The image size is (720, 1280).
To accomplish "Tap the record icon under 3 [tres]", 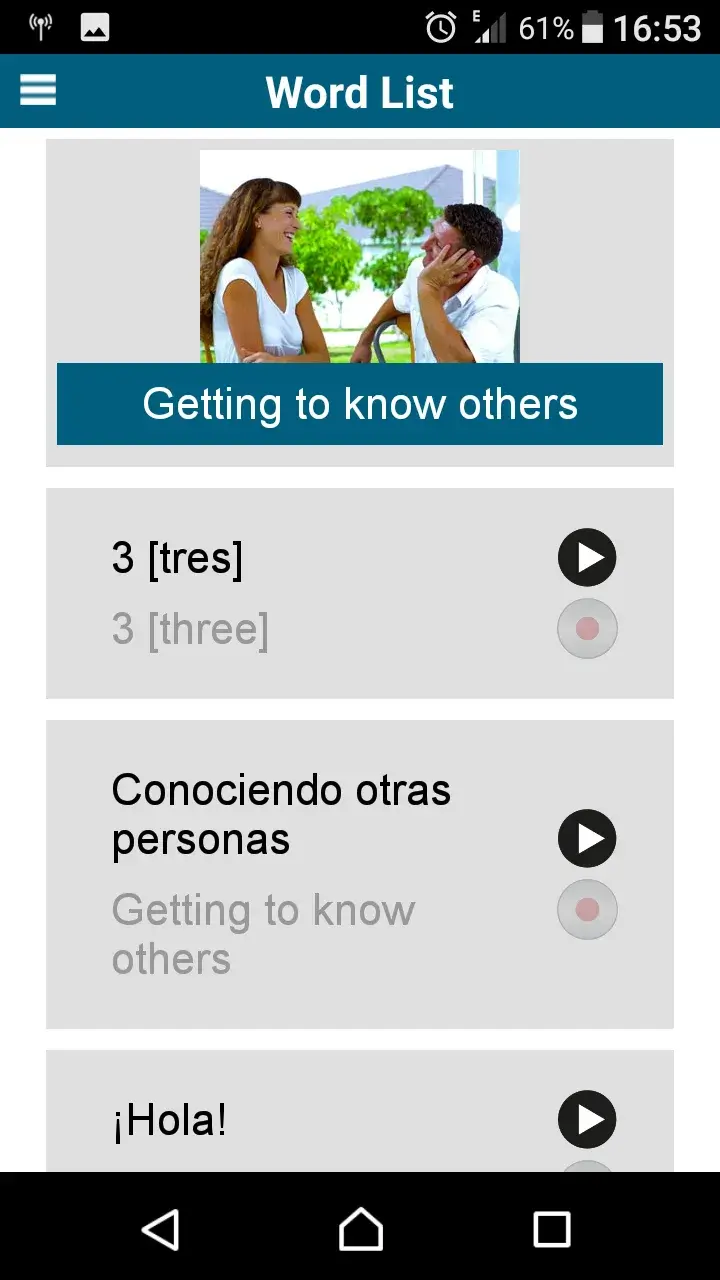I will point(587,628).
